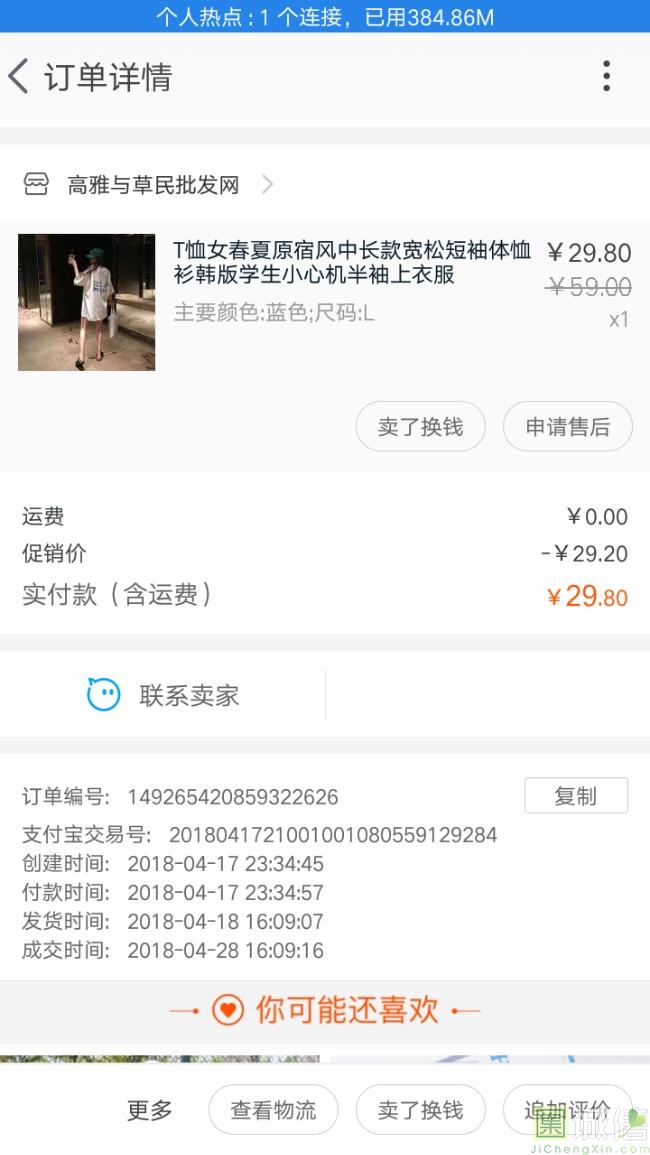Image resolution: width=650 pixels, height=1155 pixels.
Task: Open 更多 options in the bottom bar
Action: click(x=150, y=1110)
